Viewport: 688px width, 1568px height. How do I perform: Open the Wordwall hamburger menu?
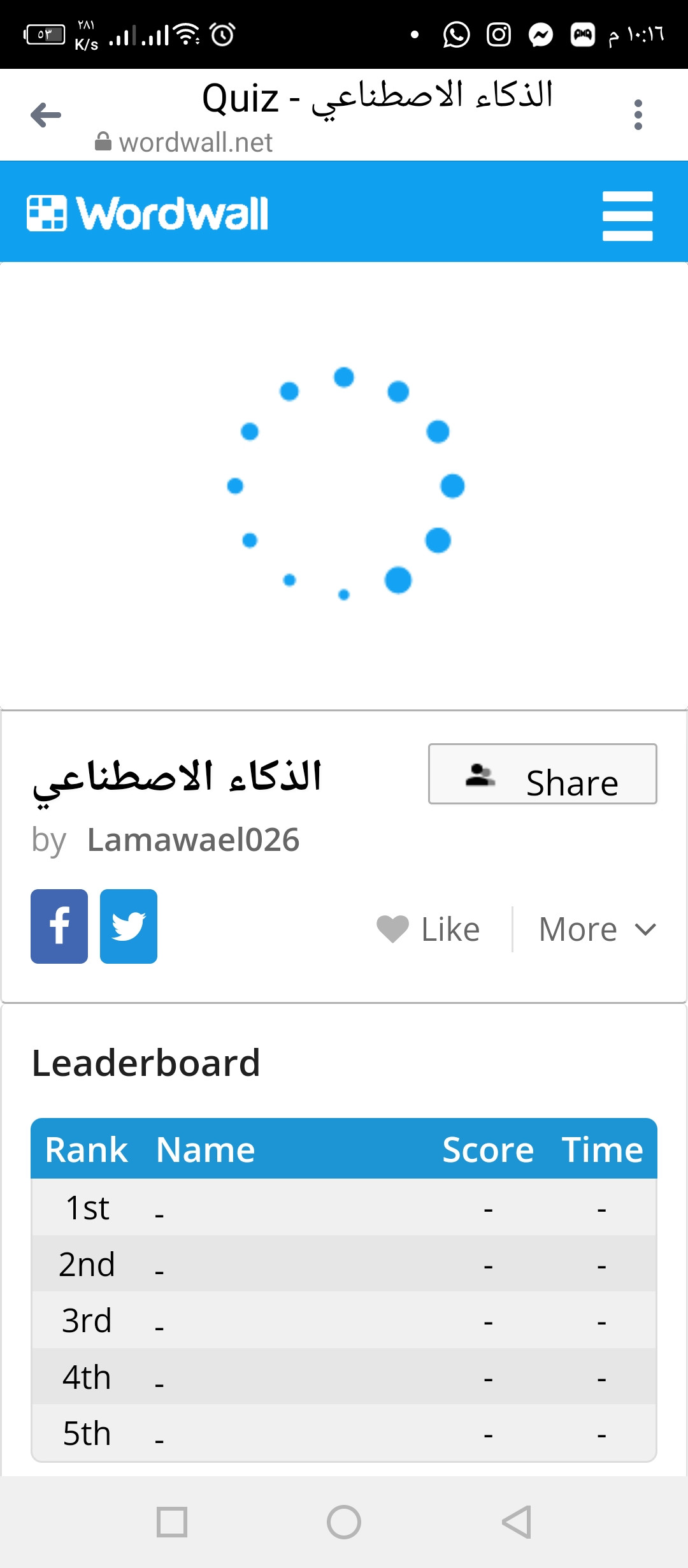(627, 216)
